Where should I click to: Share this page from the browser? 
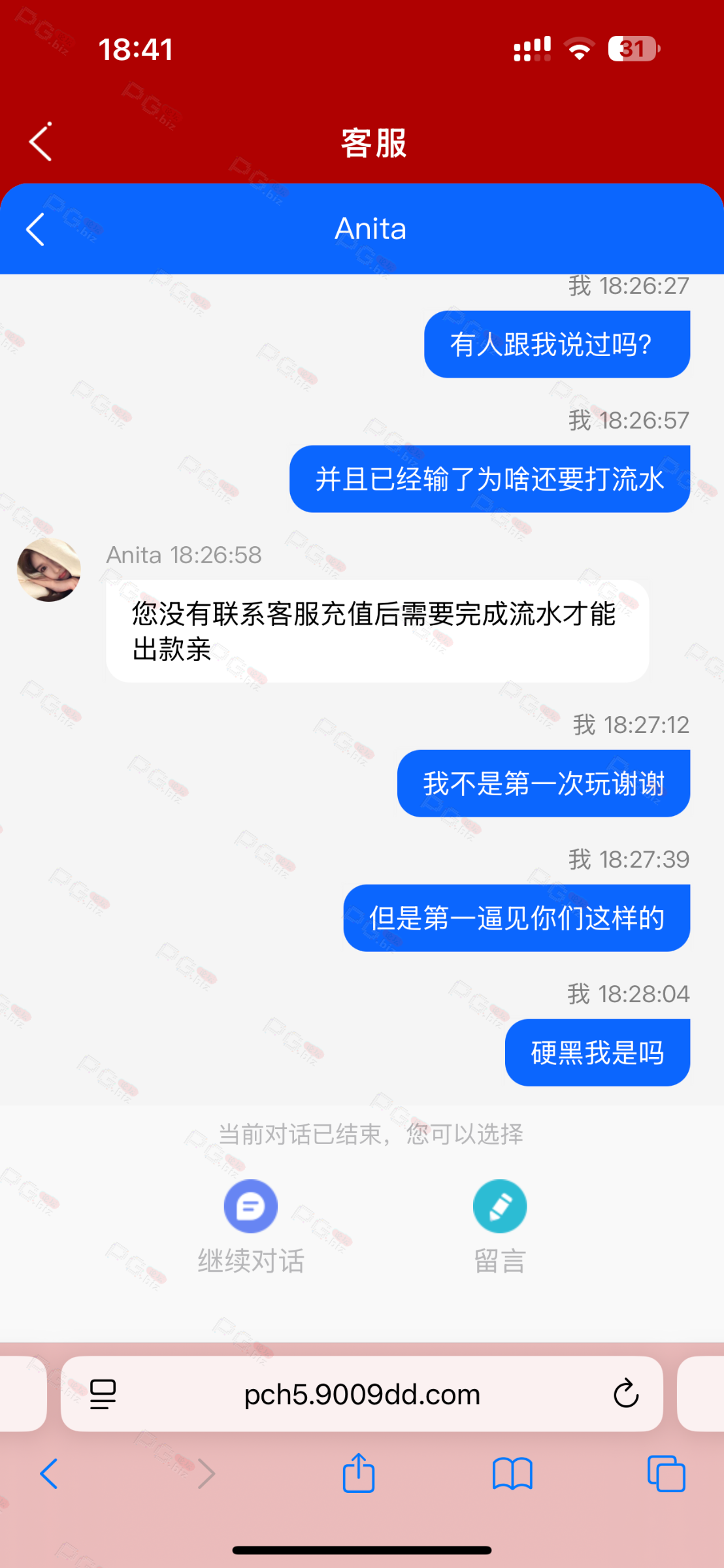click(x=359, y=1473)
